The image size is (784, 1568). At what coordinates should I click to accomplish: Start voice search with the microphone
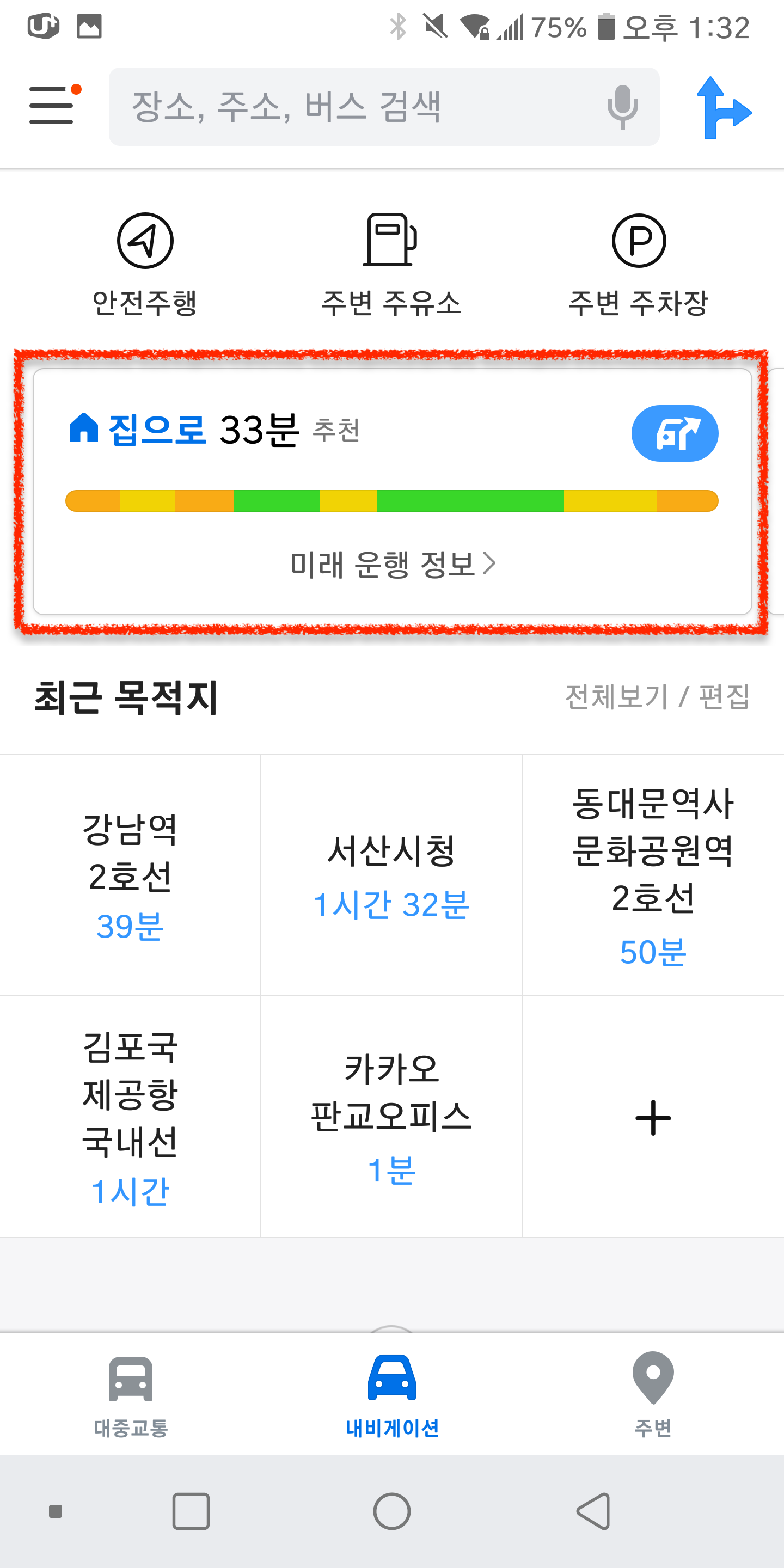tap(622, 107)
